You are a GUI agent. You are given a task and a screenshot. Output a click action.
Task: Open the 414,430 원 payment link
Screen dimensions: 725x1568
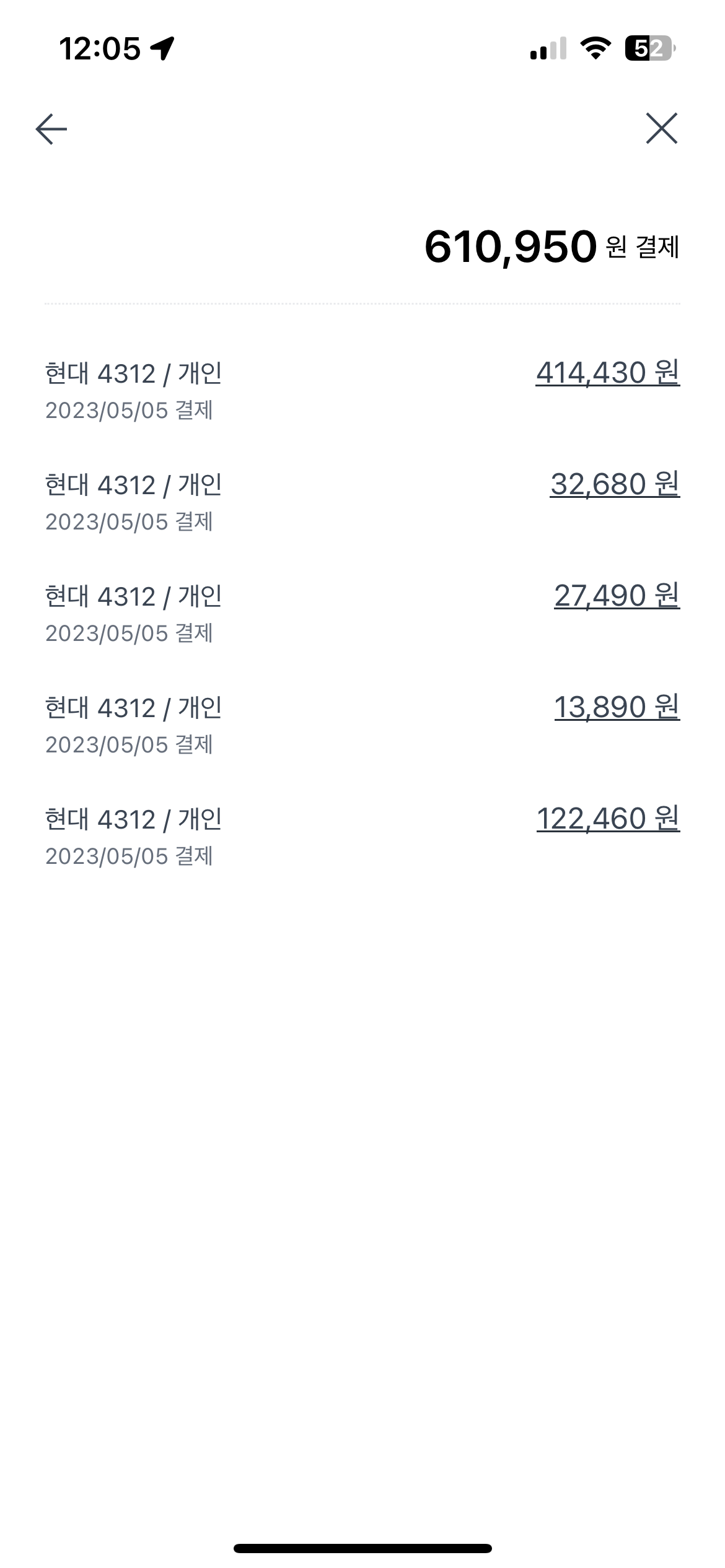(607, 373)
